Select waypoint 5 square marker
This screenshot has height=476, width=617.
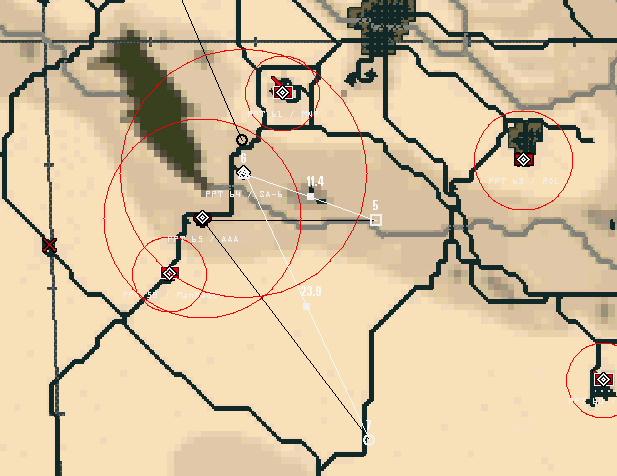tap(375, 219)
